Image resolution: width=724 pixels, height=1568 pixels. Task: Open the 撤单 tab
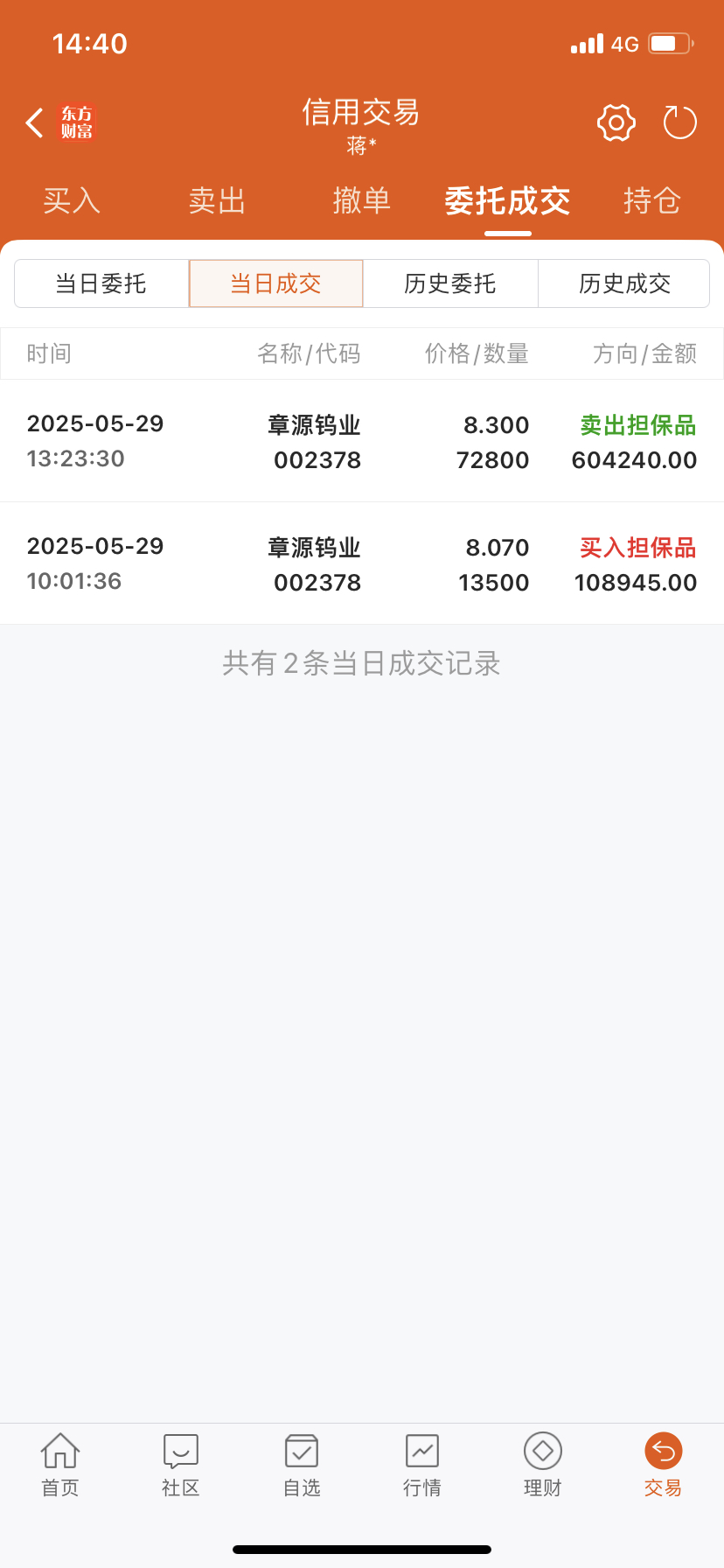(362, 201)
